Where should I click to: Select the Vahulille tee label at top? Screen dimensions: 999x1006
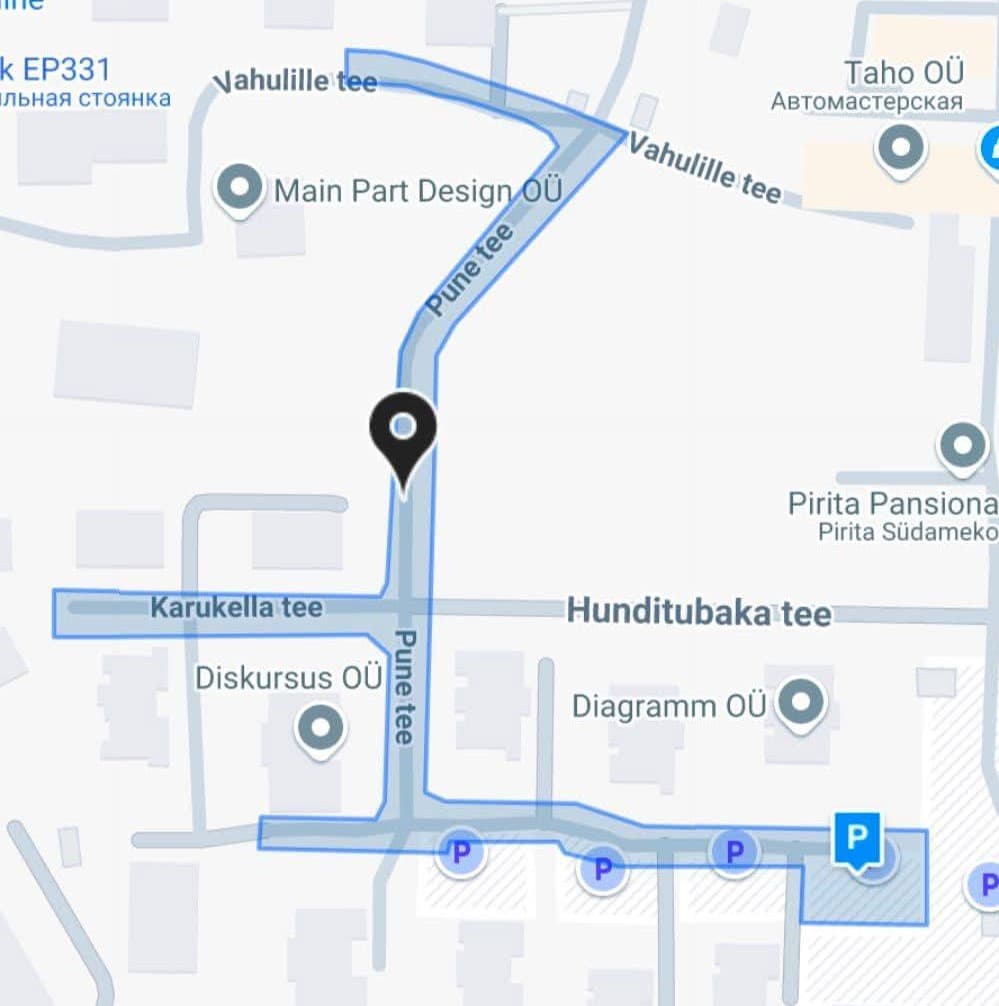point(299,81)
